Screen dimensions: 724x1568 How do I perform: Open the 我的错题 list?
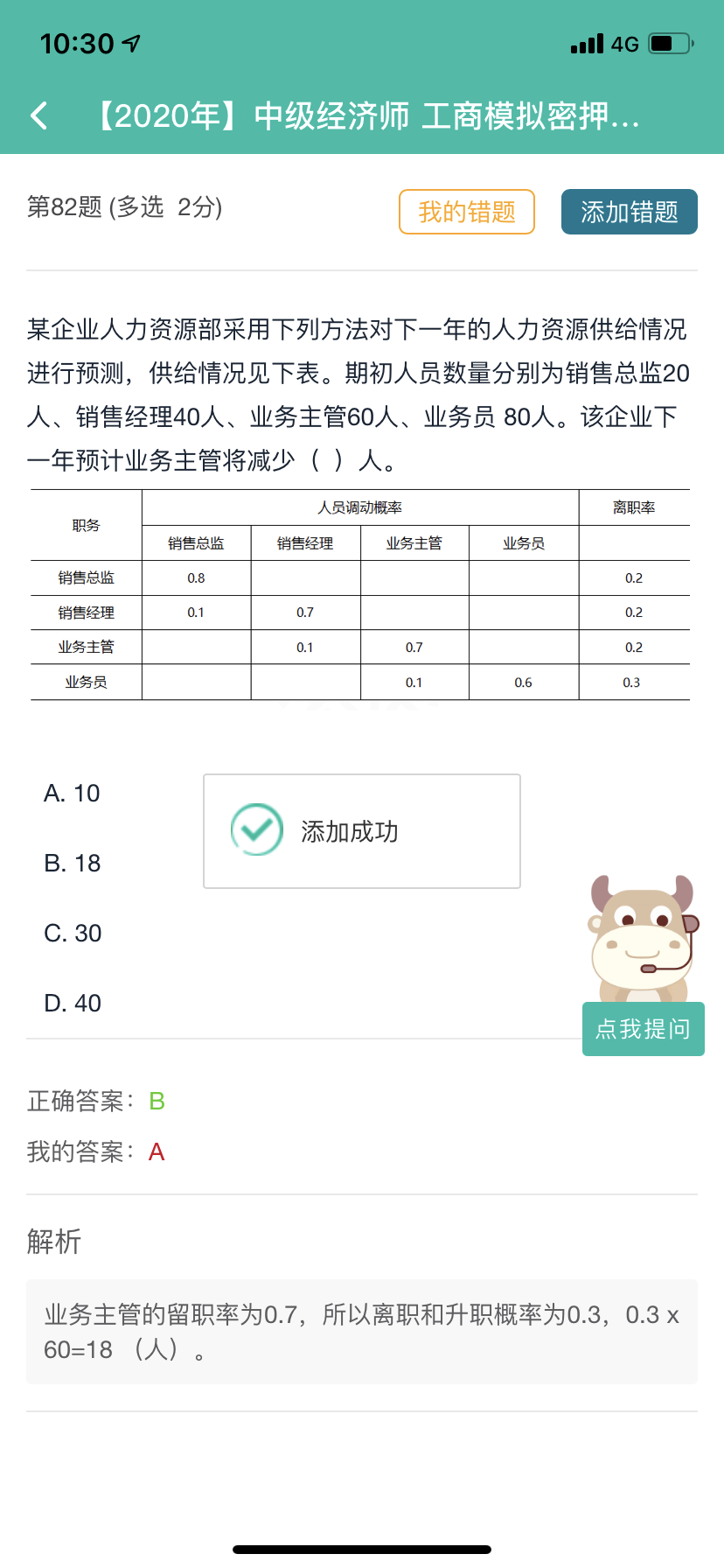[467, 212]
